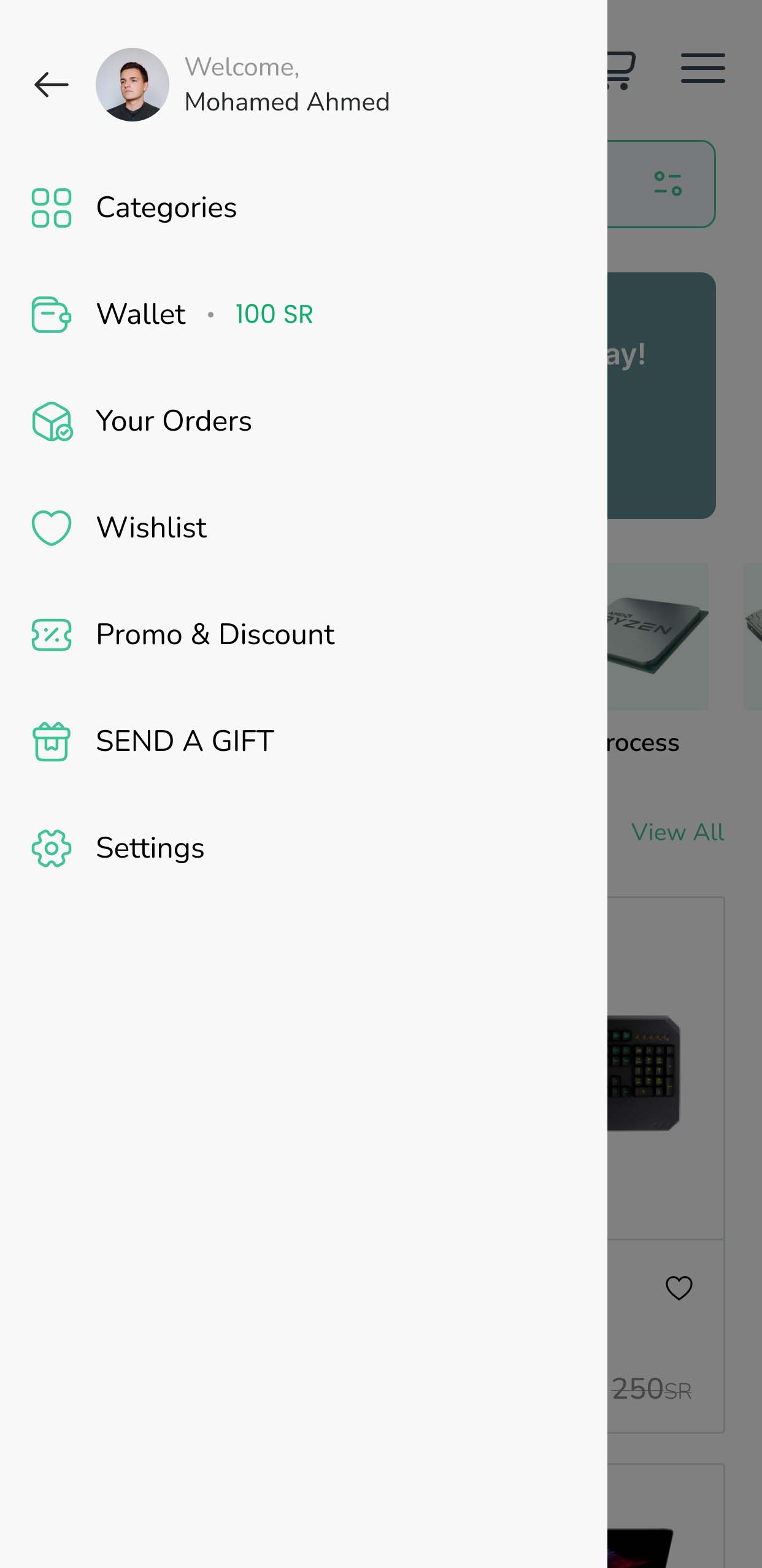The image size is (762, 1568).
Task: Open Mohamed Ahmed's profile picture
Action: pos(133,85)
